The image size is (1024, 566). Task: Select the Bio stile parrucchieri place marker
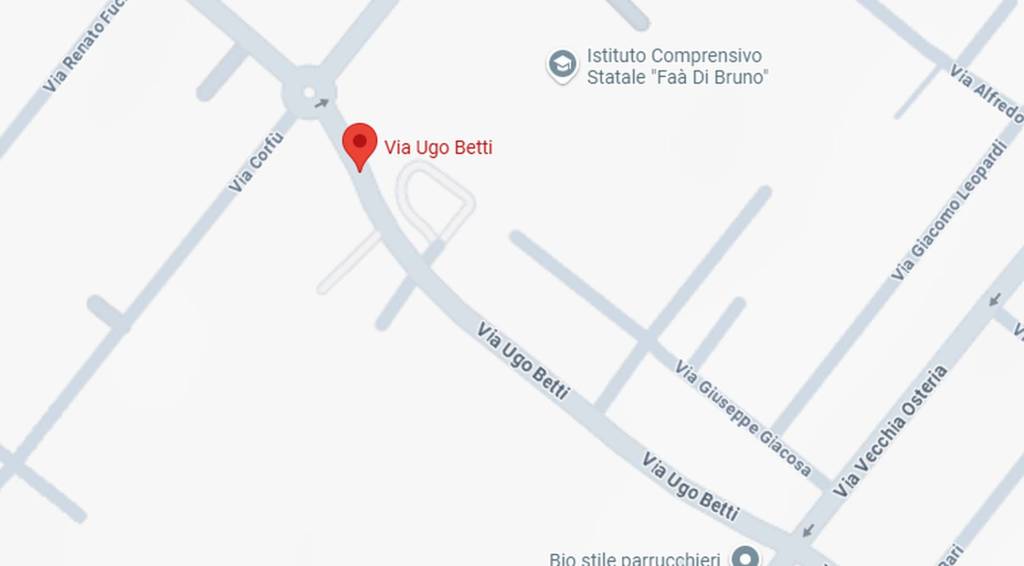click(x=744, y=556)
